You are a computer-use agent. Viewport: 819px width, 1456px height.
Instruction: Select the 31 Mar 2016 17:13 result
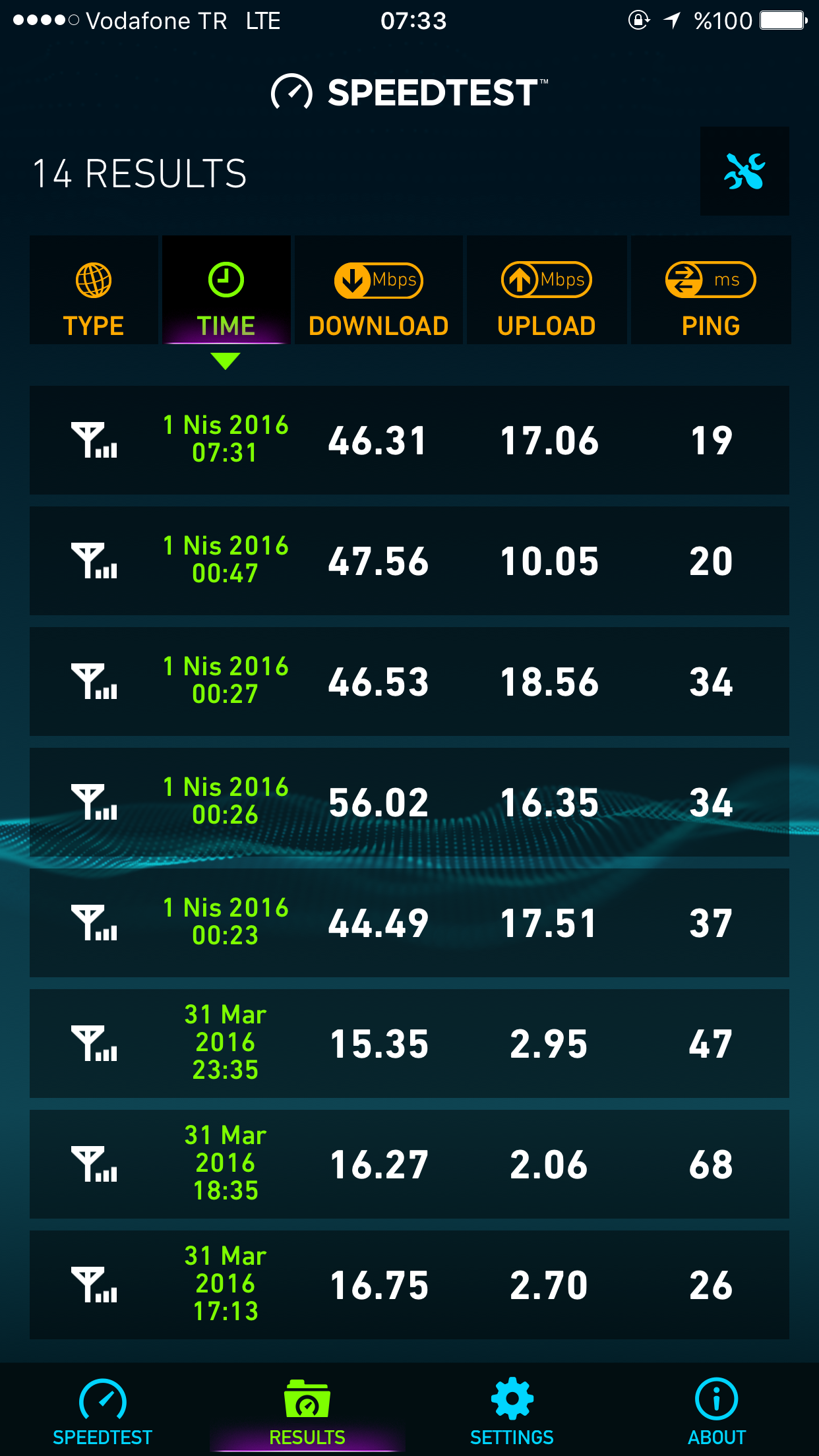[409, 1285]
